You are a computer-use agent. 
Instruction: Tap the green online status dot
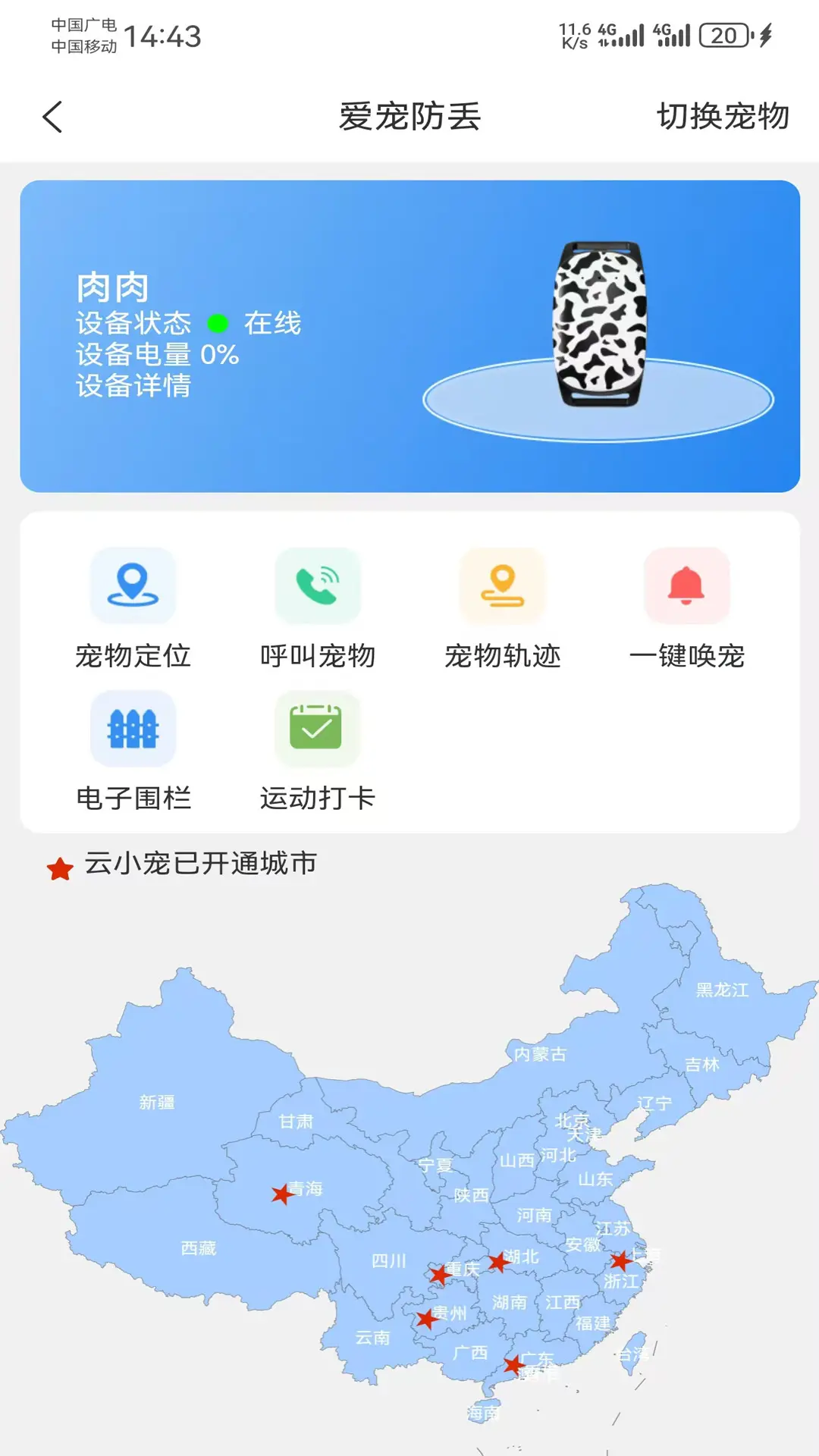tap(218, 322)
